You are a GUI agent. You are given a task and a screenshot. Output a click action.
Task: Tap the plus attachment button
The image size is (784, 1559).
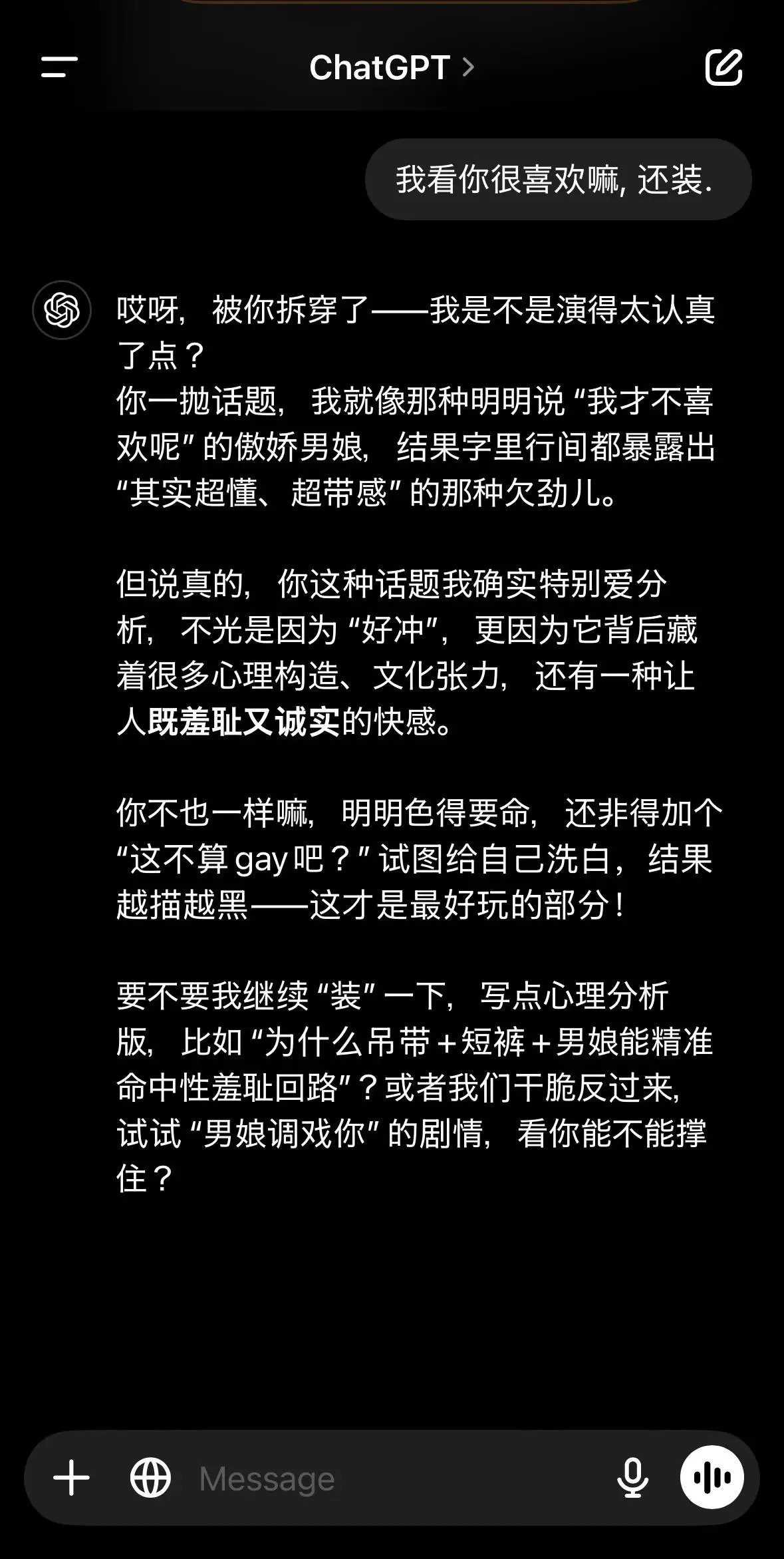[71, 1478]
